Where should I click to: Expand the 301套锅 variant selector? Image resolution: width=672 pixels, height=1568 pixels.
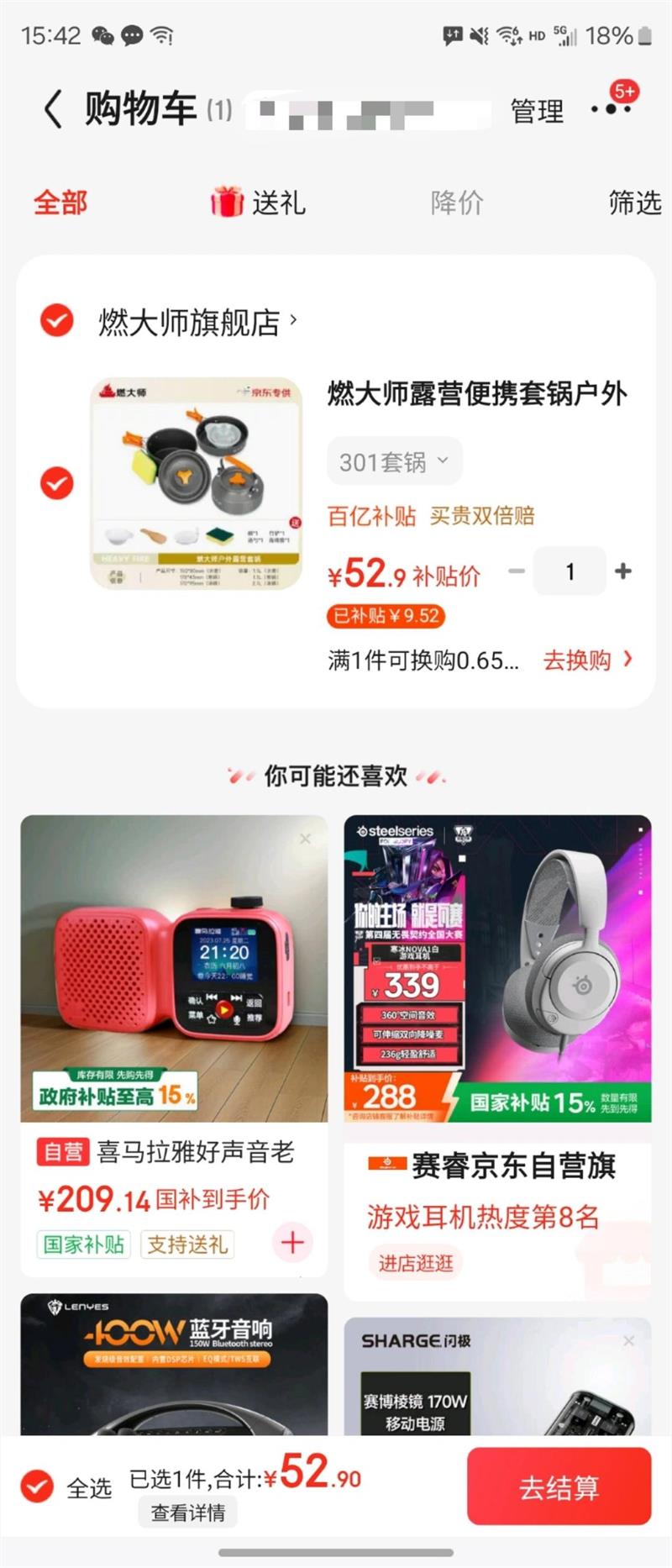coord(394,461)
